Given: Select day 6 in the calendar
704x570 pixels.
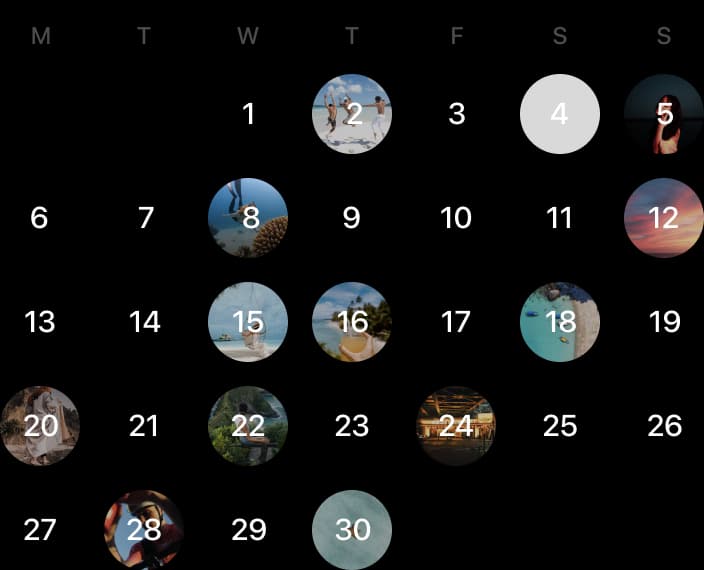Looking at the screenshot, I should pyautogui.click(x=40, y=218).
